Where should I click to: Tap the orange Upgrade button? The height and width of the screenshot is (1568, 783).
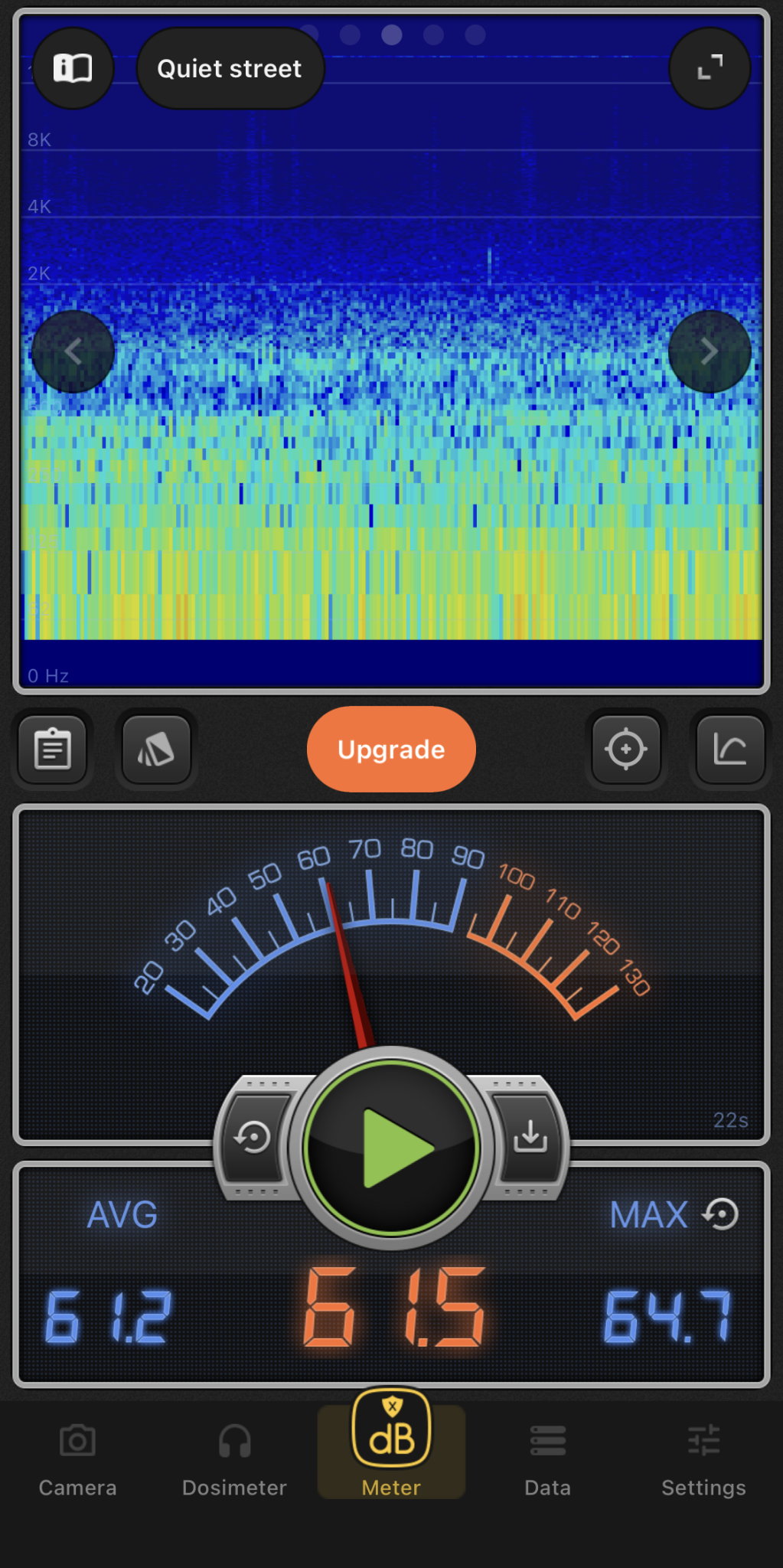coord(391,750)
